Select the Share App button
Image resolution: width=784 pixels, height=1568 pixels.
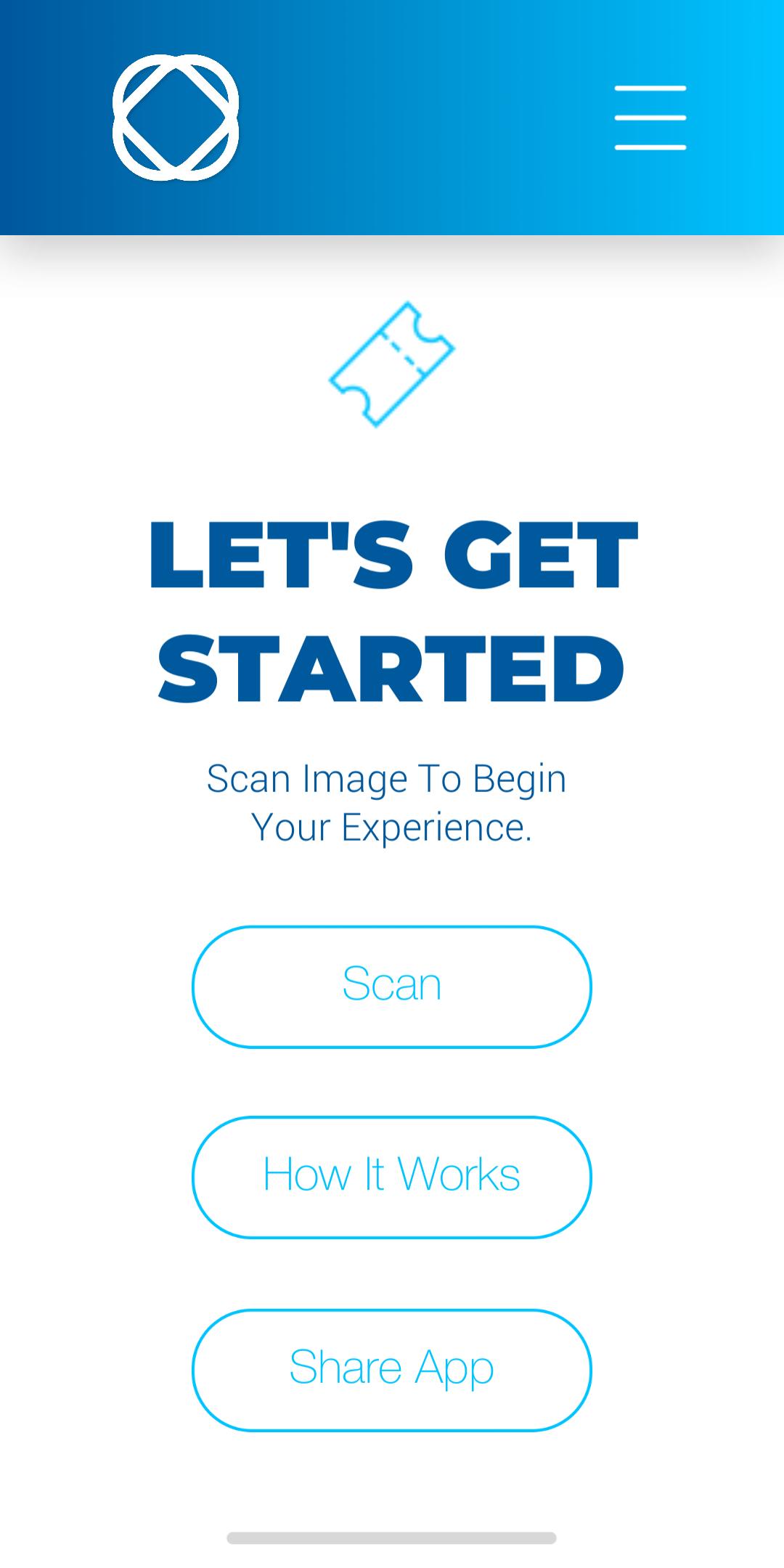click(x=392, y=1370)
